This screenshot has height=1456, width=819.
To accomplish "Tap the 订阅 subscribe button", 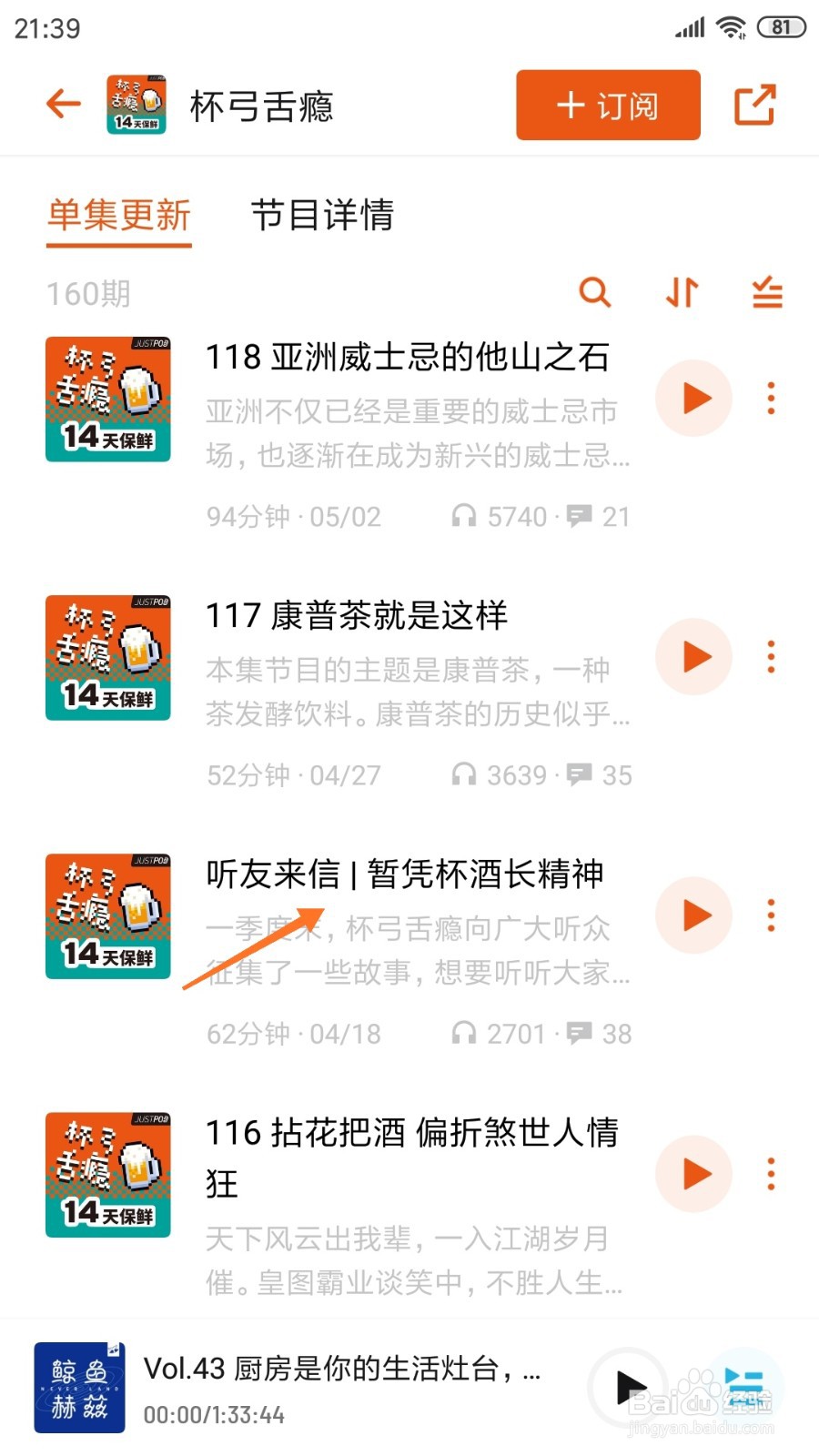I will (606, 105).
